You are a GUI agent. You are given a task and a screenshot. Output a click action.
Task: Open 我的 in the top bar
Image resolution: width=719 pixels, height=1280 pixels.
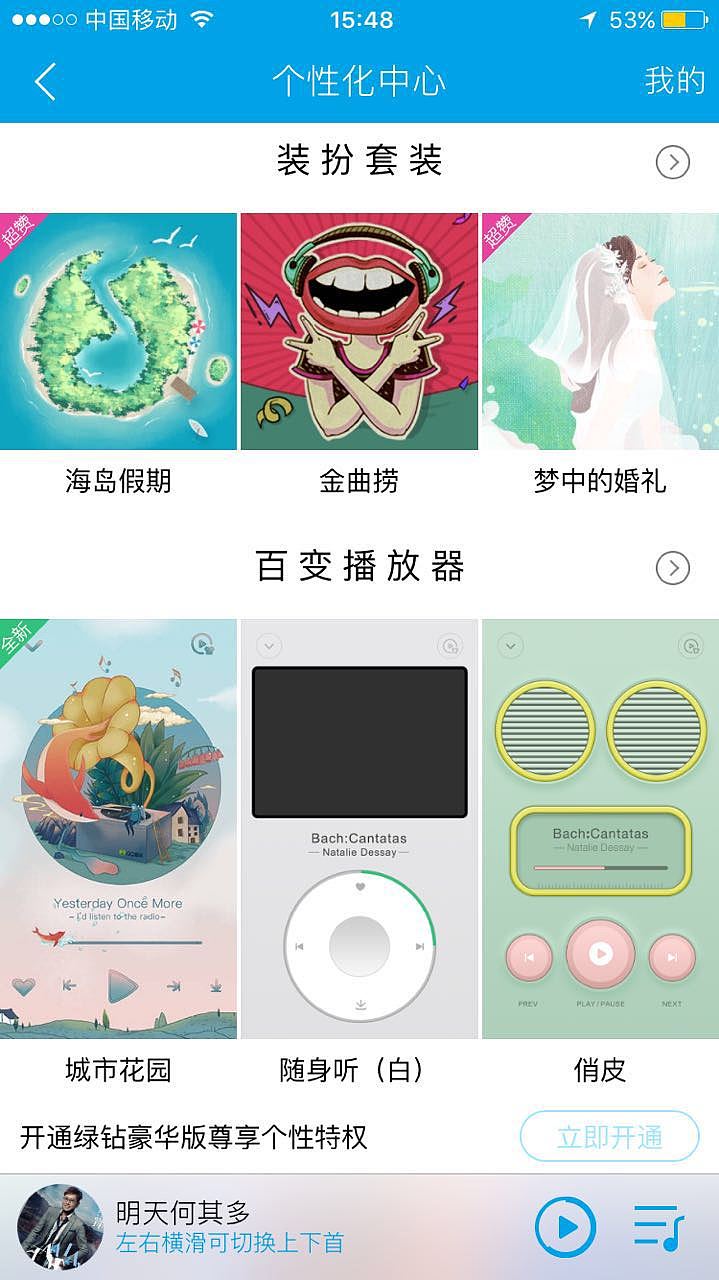pos(674,81)
